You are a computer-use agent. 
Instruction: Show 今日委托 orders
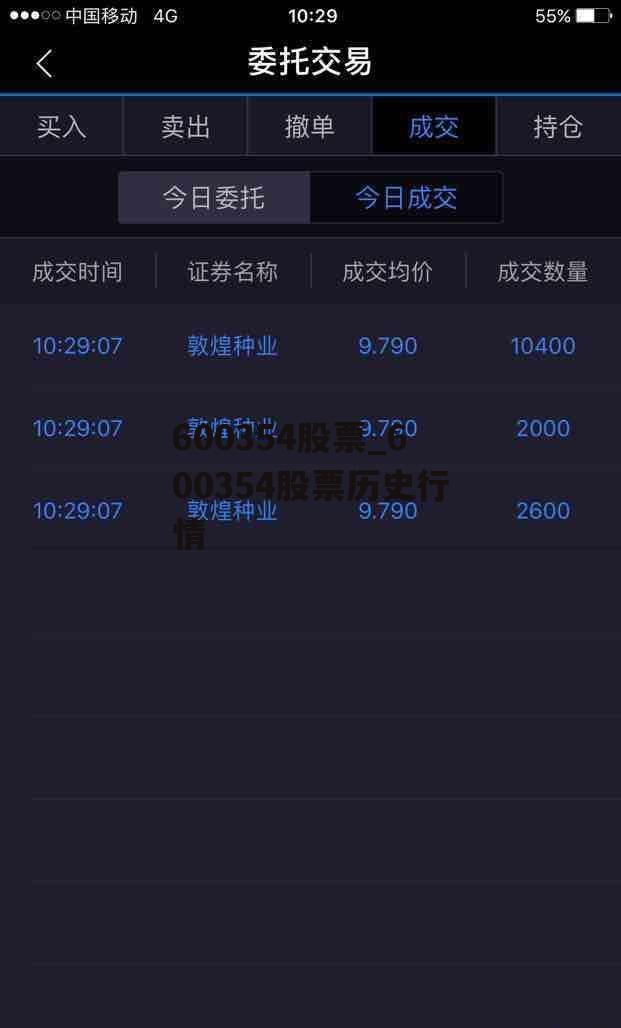(214, 198)
